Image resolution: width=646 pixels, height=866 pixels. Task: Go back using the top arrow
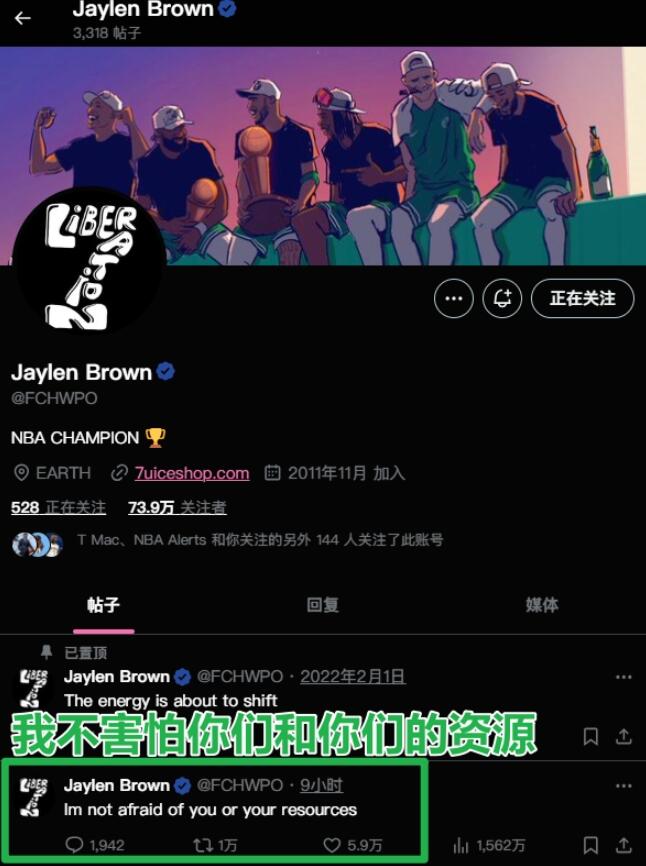[x=23, y=18]
